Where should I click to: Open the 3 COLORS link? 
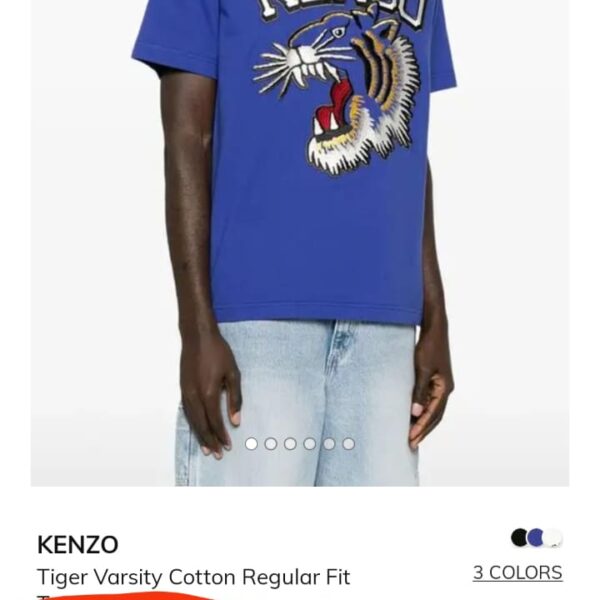[x=517, y=573]
